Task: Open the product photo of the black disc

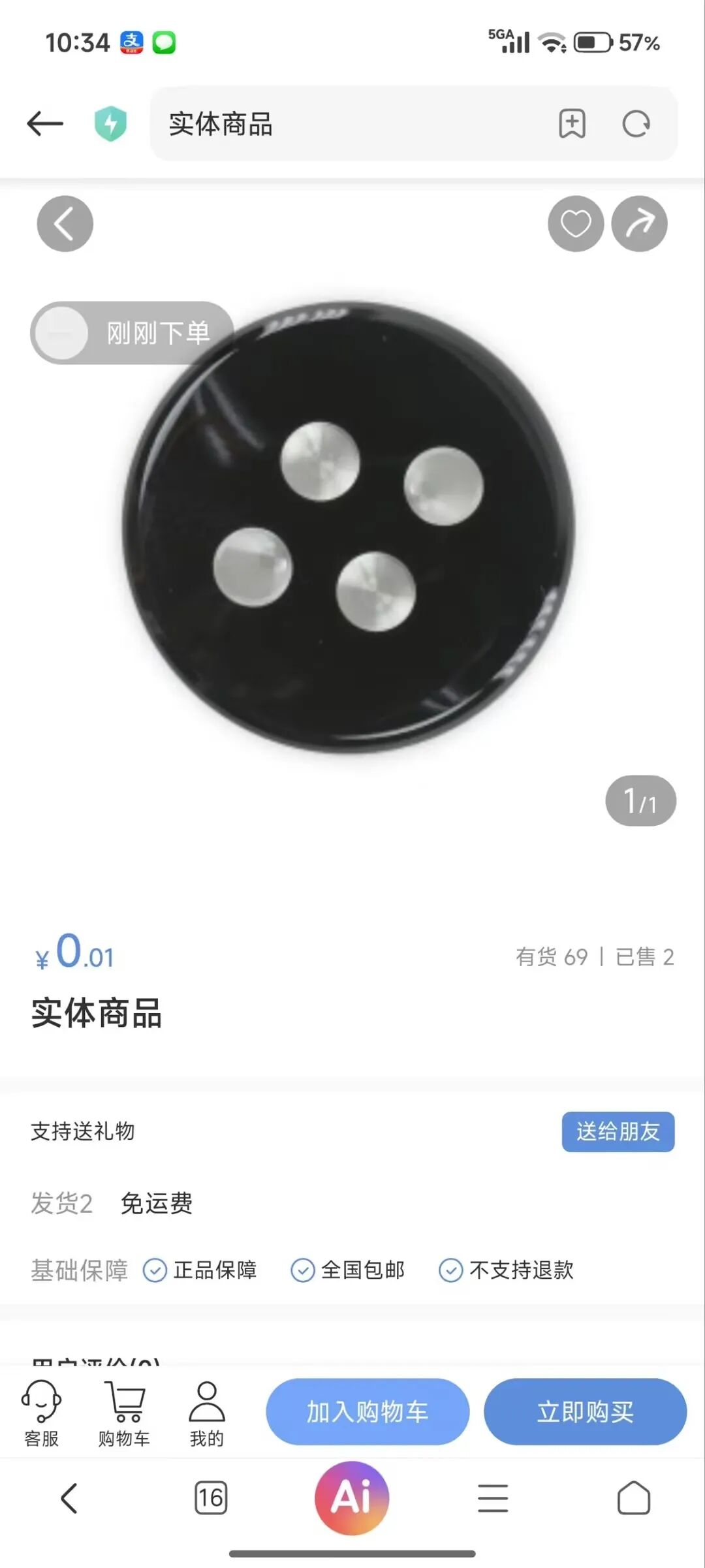Action: click(349, 527)
